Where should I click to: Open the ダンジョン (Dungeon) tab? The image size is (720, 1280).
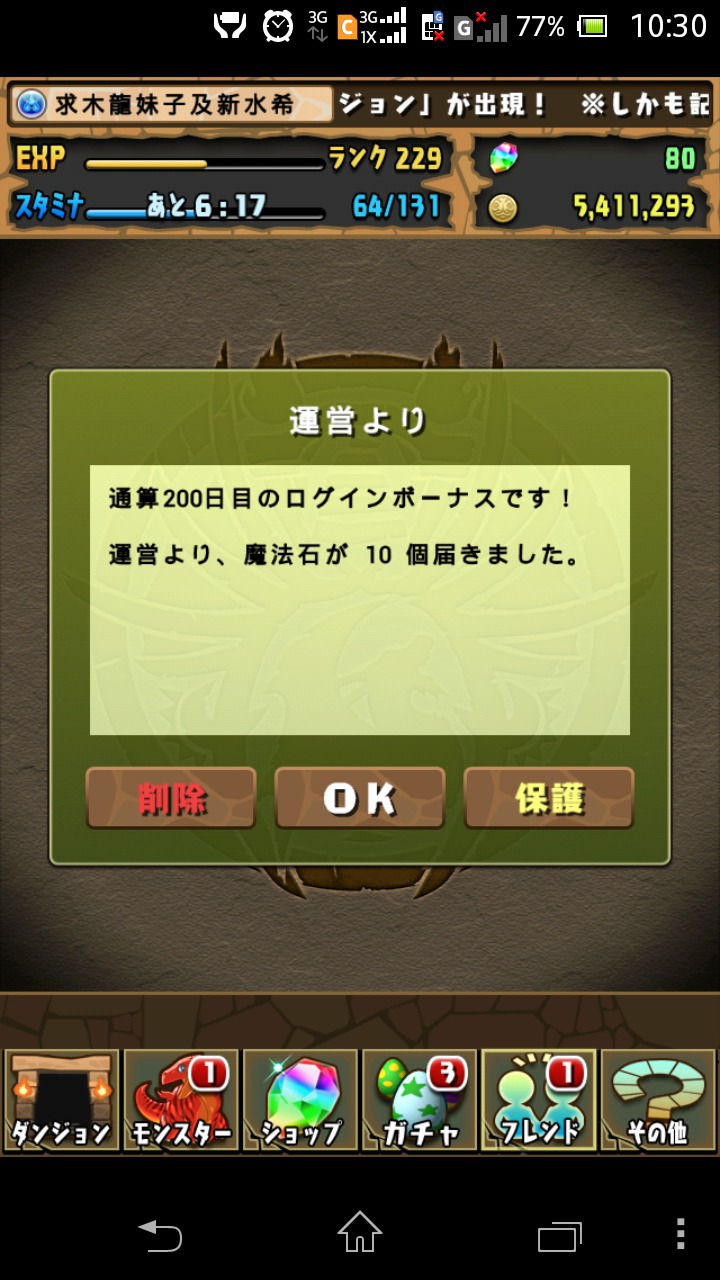tap(61, 1100)
